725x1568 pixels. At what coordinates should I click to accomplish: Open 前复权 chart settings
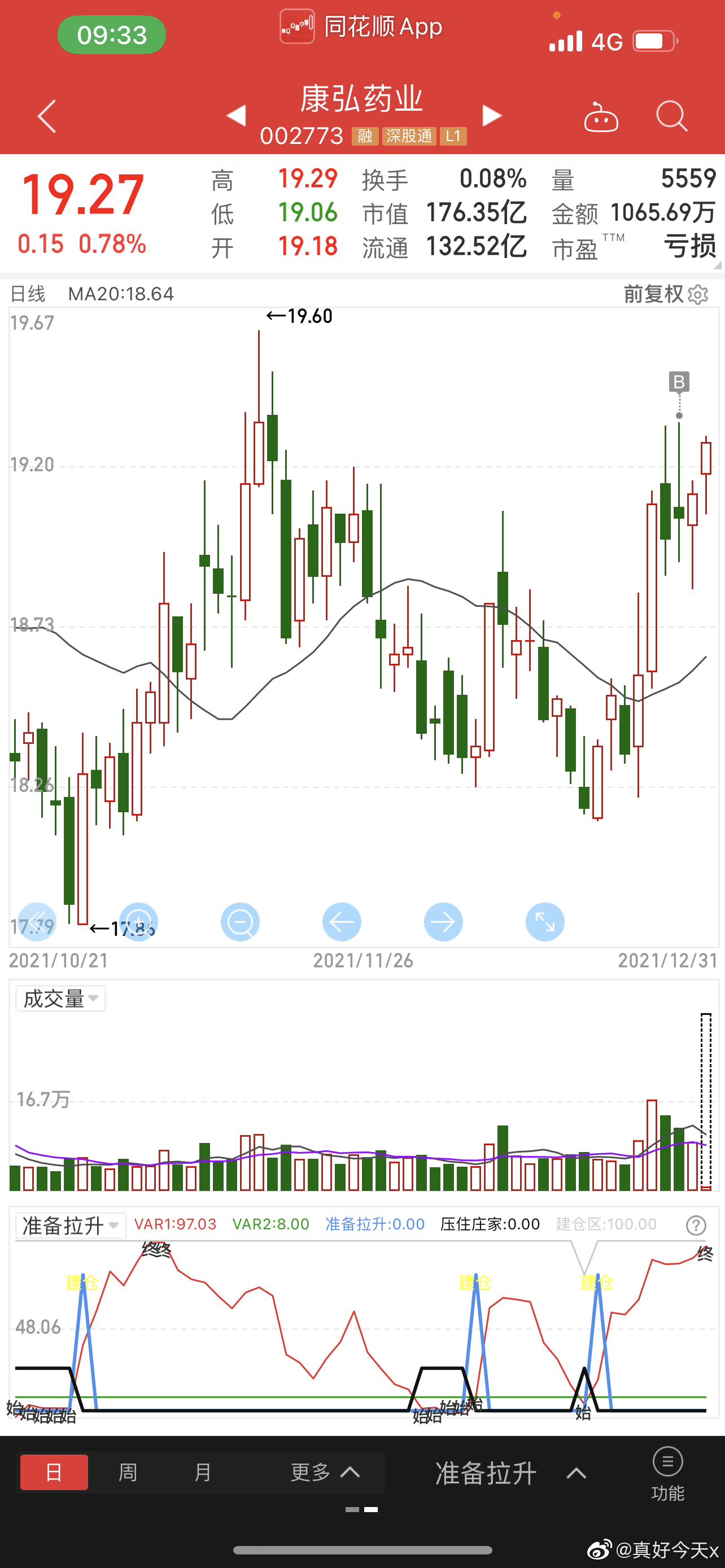[x=665, y=294]
